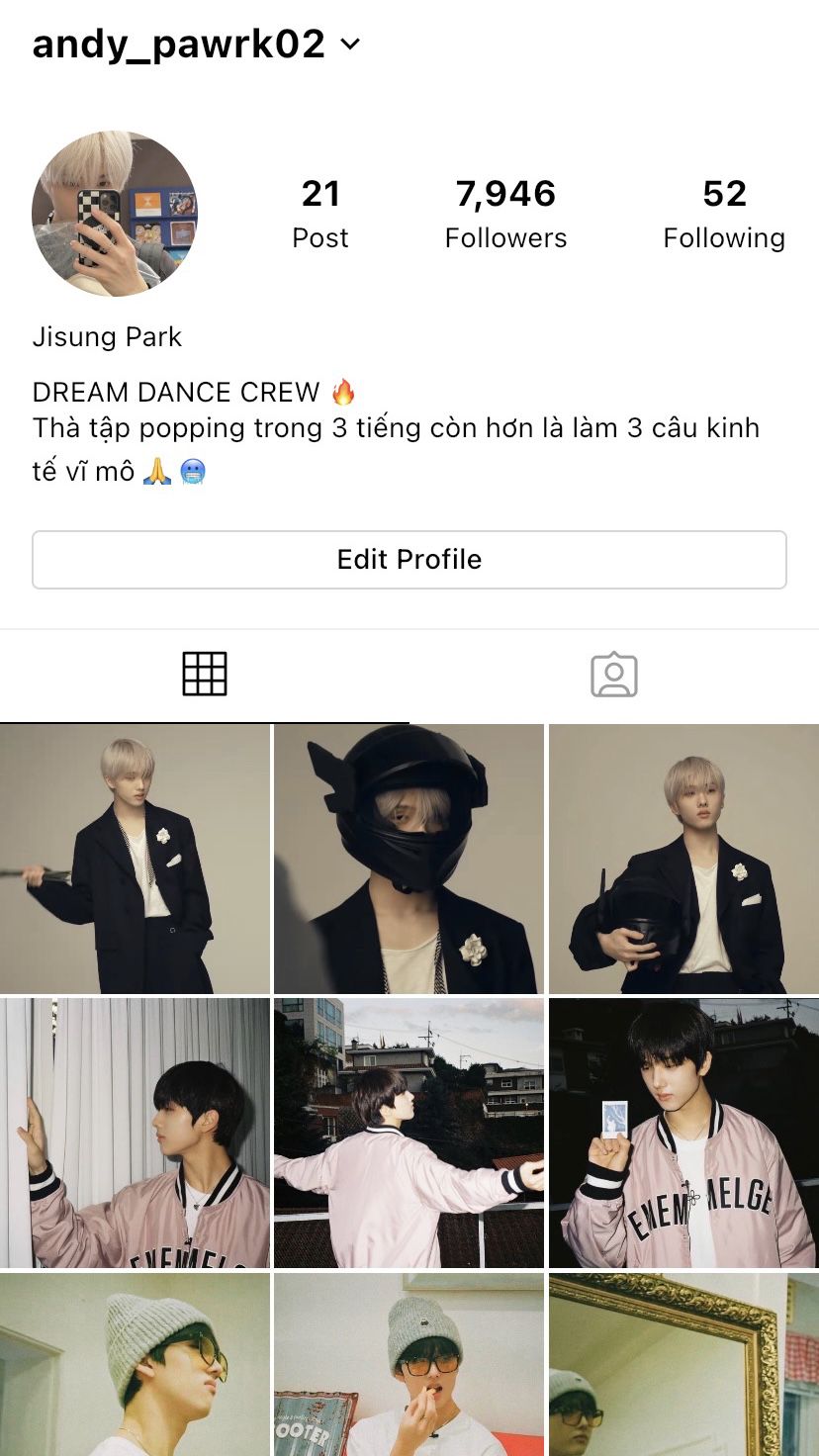Screen dimensions: 819x1456
Task: Open post of man beside white curtain
Action: 135,1133
